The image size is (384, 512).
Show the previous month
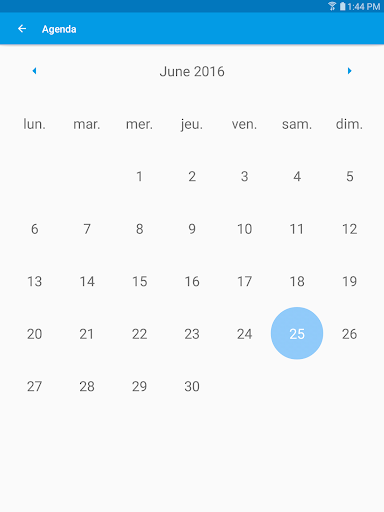pos(34,71)
